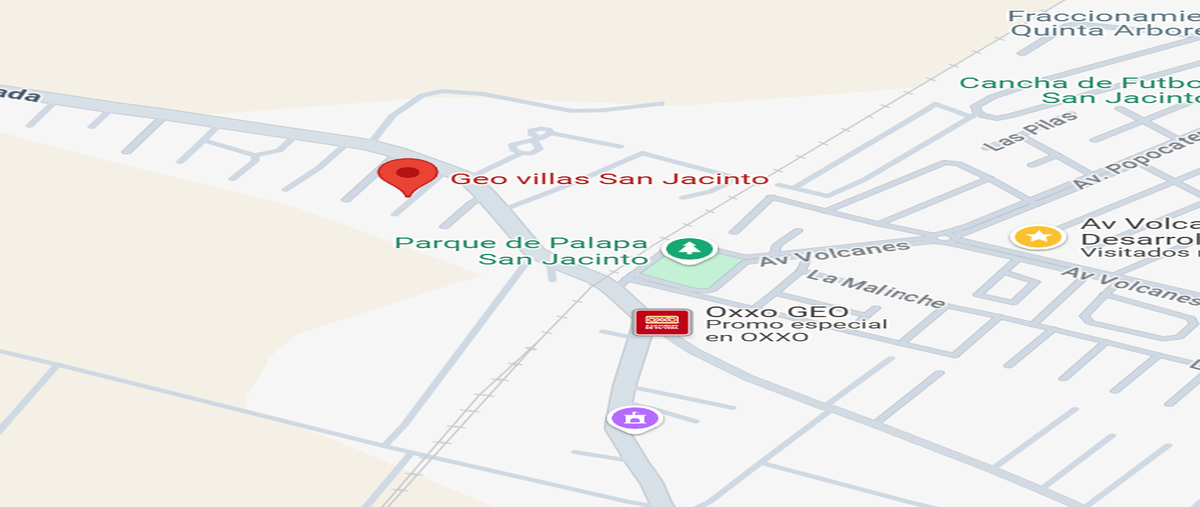The height and width of the screenshot is (507, 1200).
Task: Tap the yellow star marker for Av Volcanes
Action: click(x=1039, y=237)
